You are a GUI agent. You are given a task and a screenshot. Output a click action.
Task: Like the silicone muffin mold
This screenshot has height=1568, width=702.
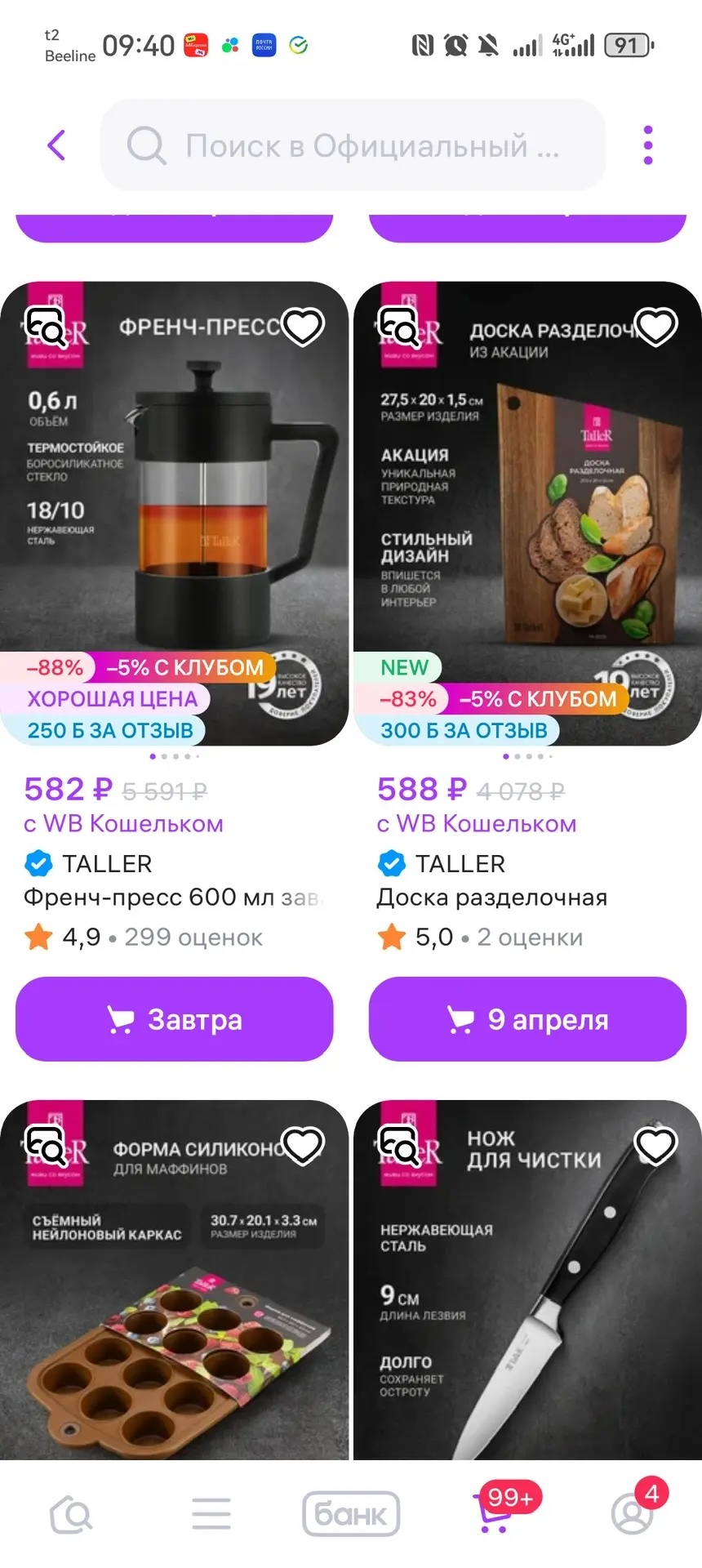[303, 1145]
